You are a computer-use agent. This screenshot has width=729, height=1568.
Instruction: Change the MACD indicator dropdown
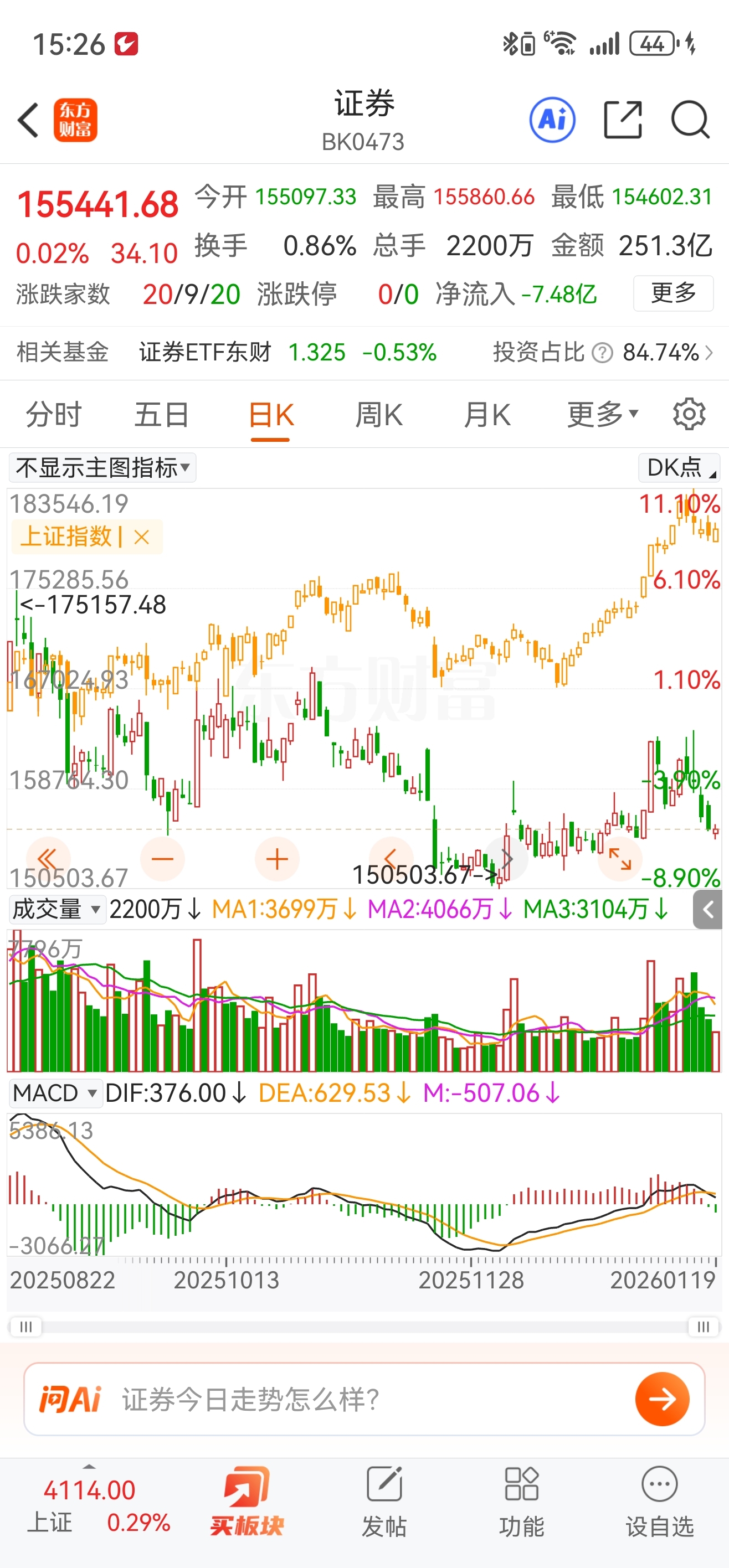pos(55,1093)
